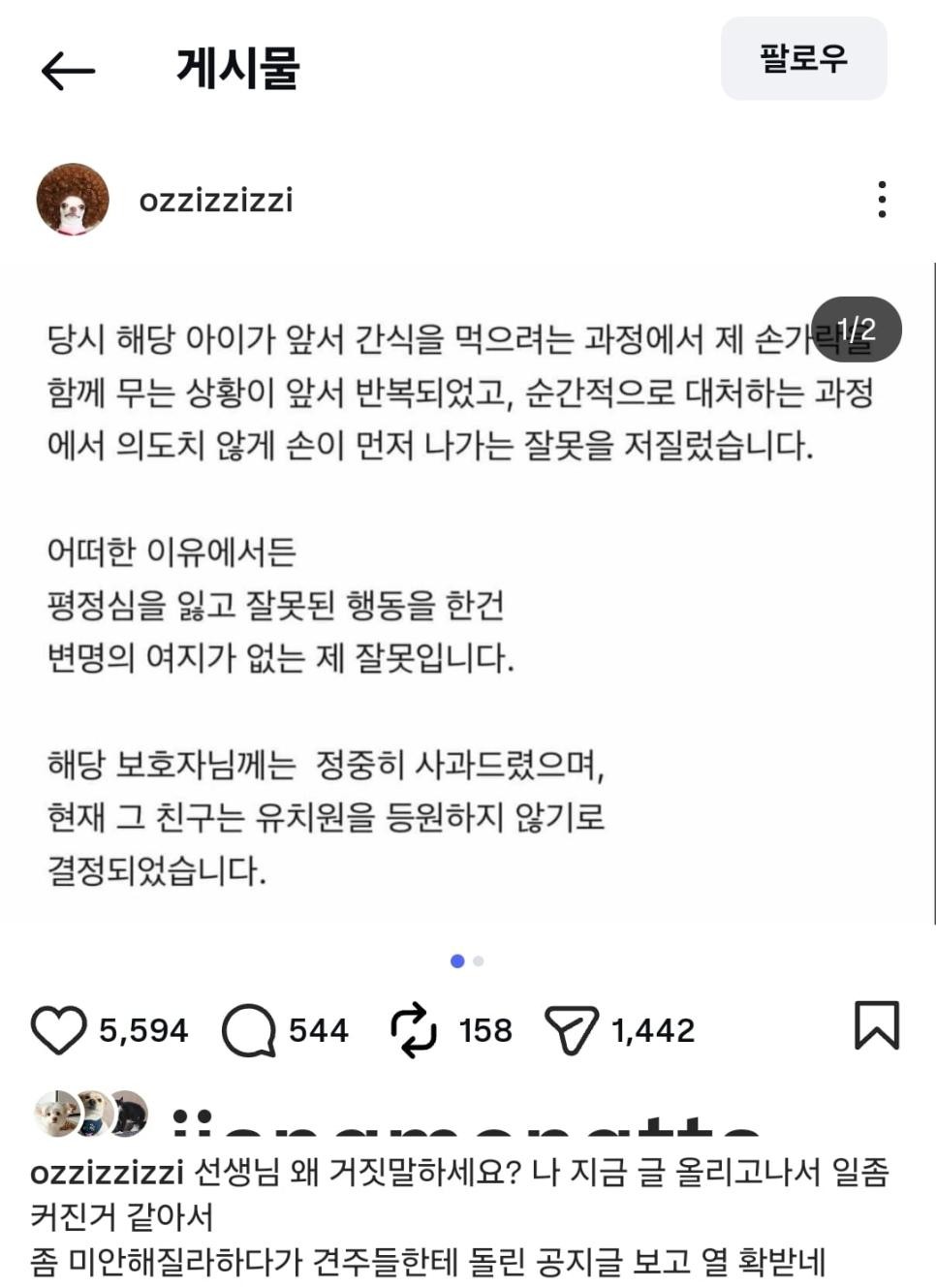Share the post via paper plane
This screenshot has width=936, height=1288.
coord(572,1029)
